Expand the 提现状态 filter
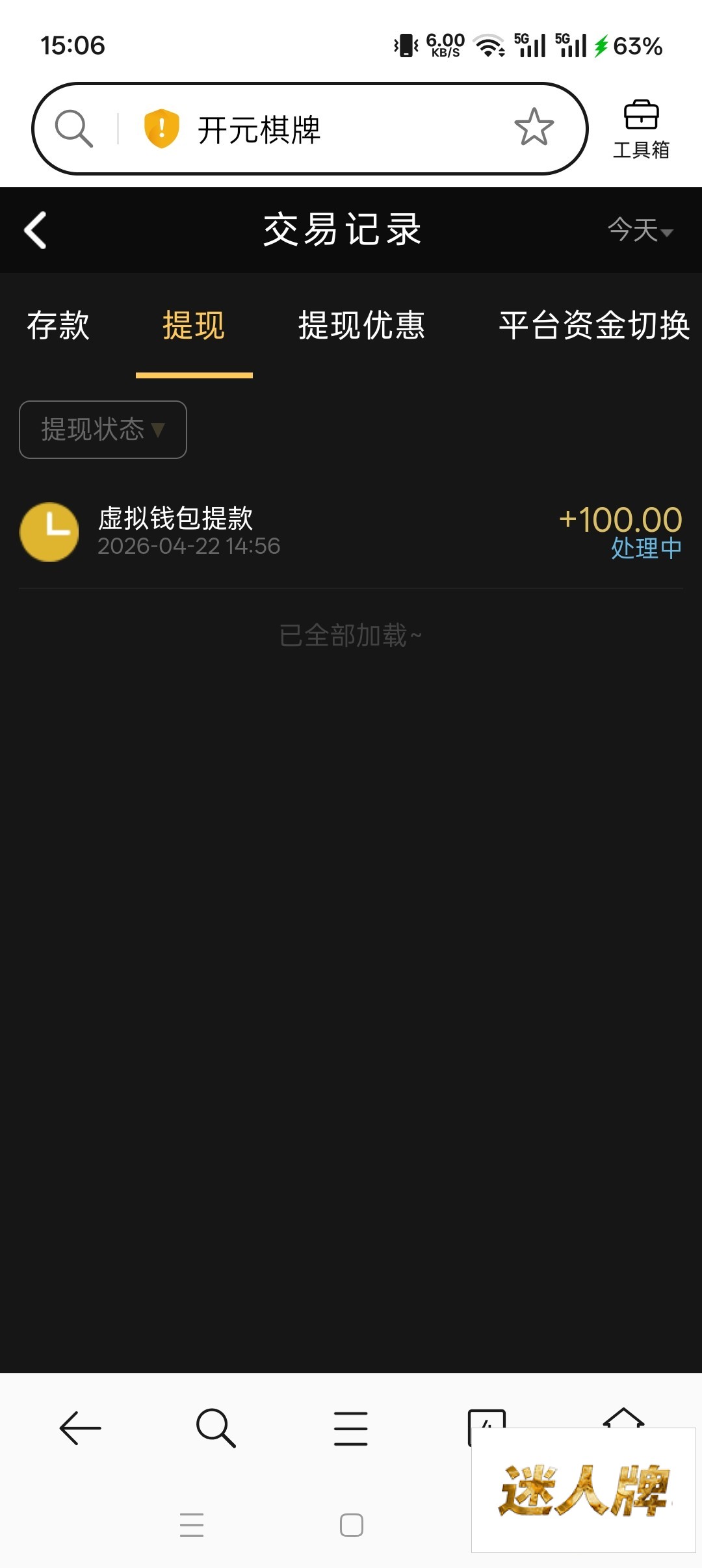The image size is (702, 1568). point(103,430)
